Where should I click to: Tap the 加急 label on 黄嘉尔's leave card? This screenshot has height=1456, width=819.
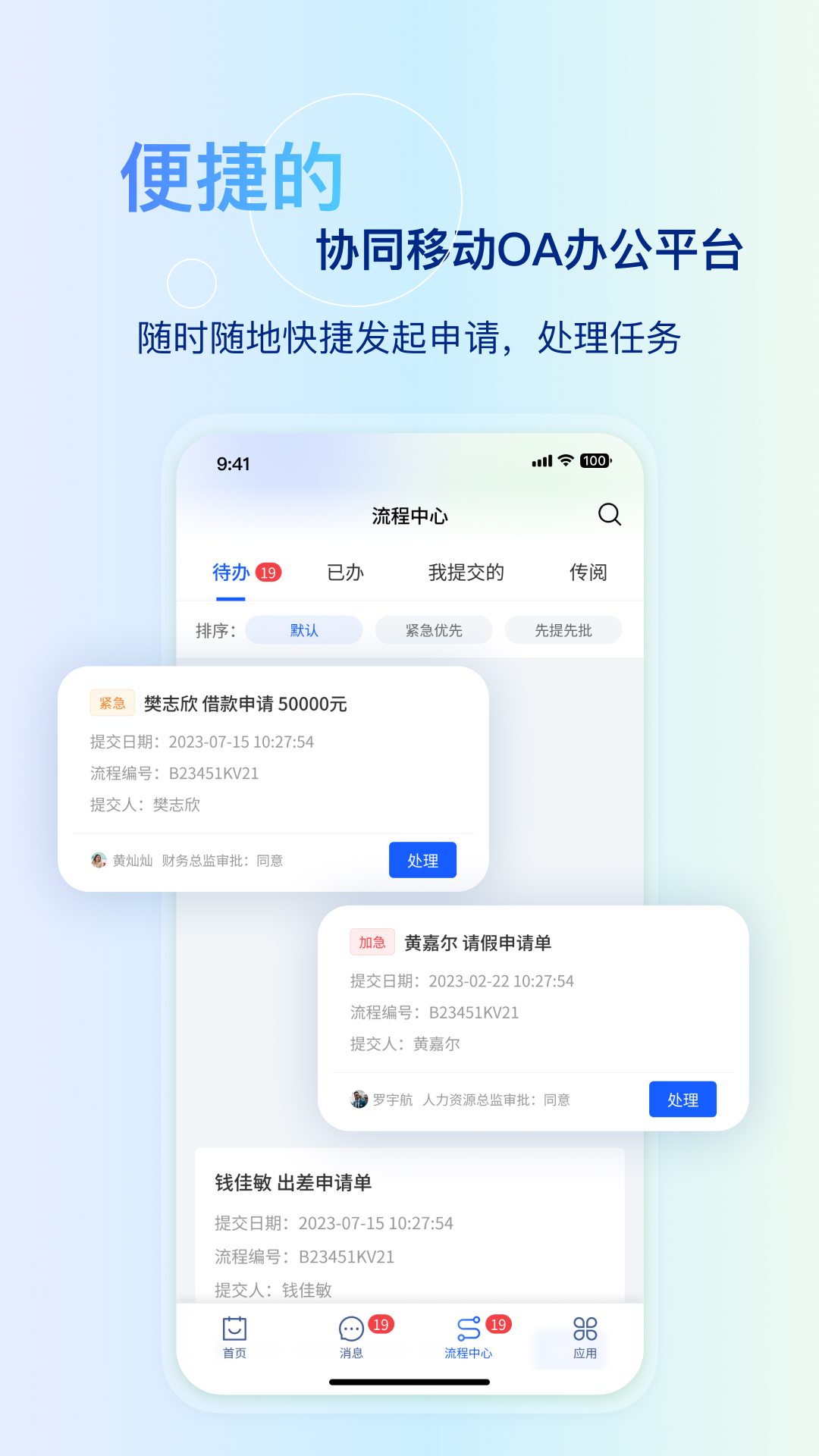click(x=371, y=942)
